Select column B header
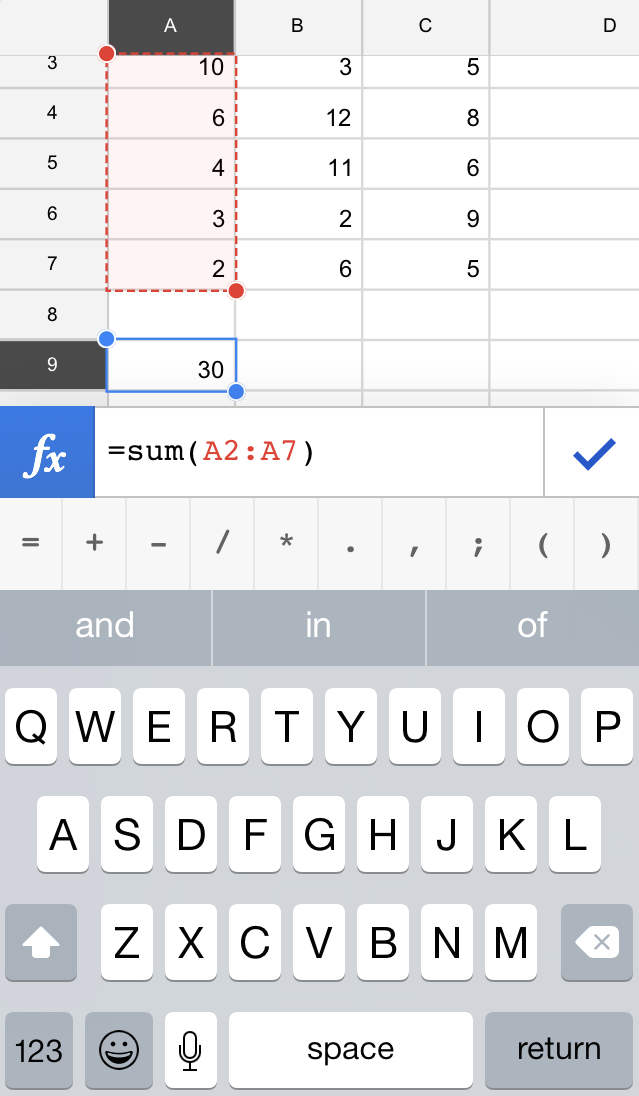 click(x=298, y=27)
